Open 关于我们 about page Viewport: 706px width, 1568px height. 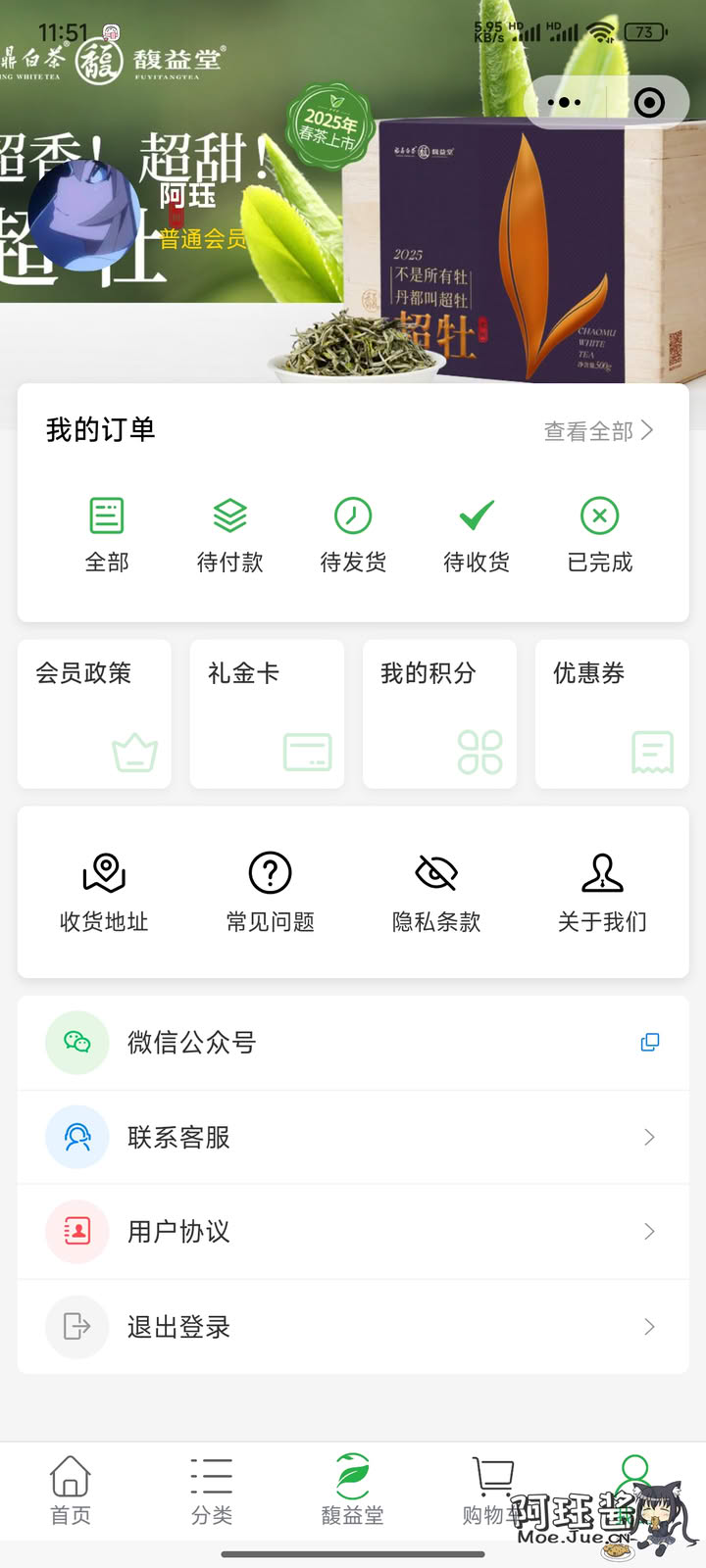tap(602, 893)
